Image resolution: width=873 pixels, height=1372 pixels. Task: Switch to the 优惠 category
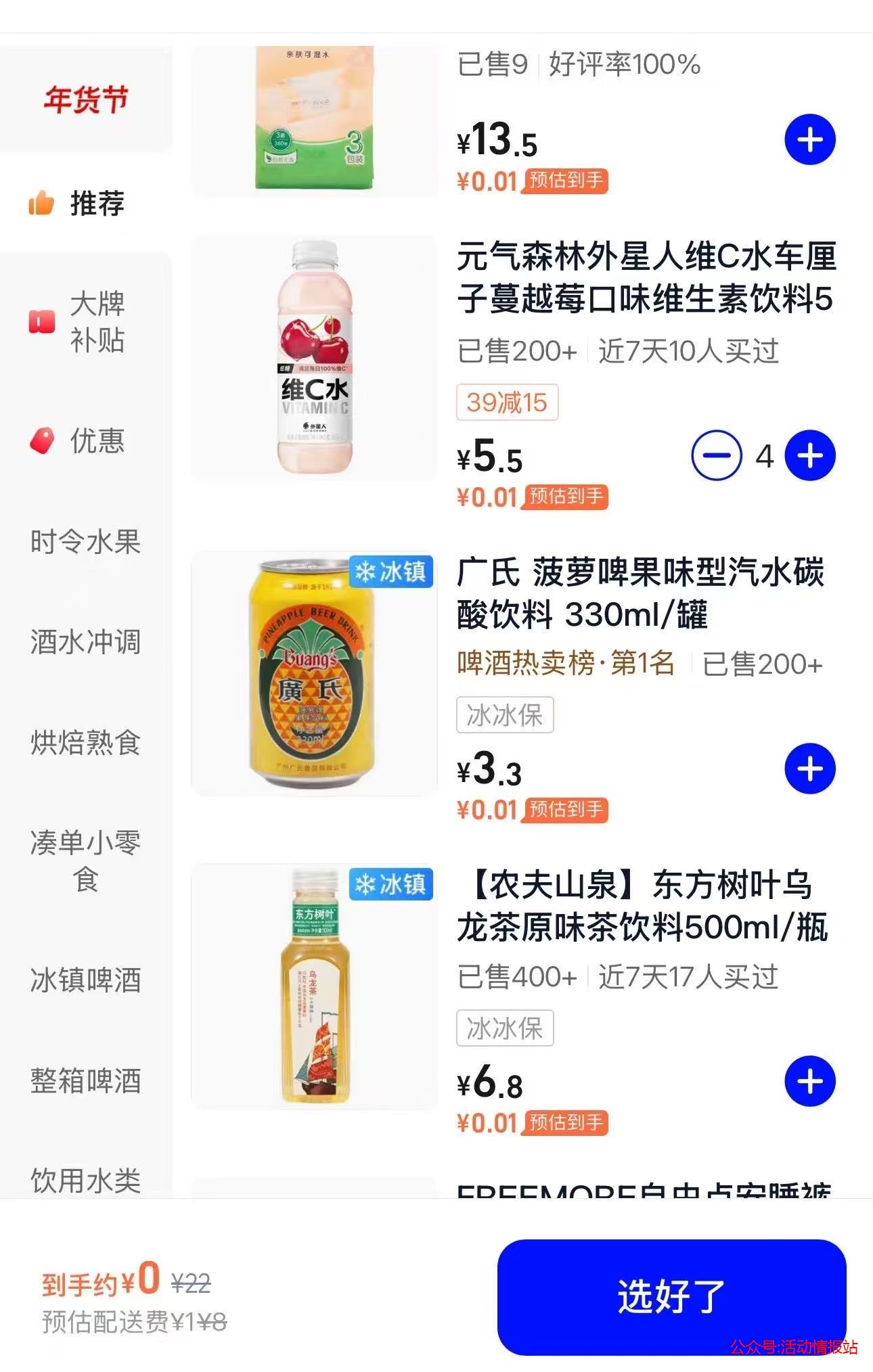(86, 440)
